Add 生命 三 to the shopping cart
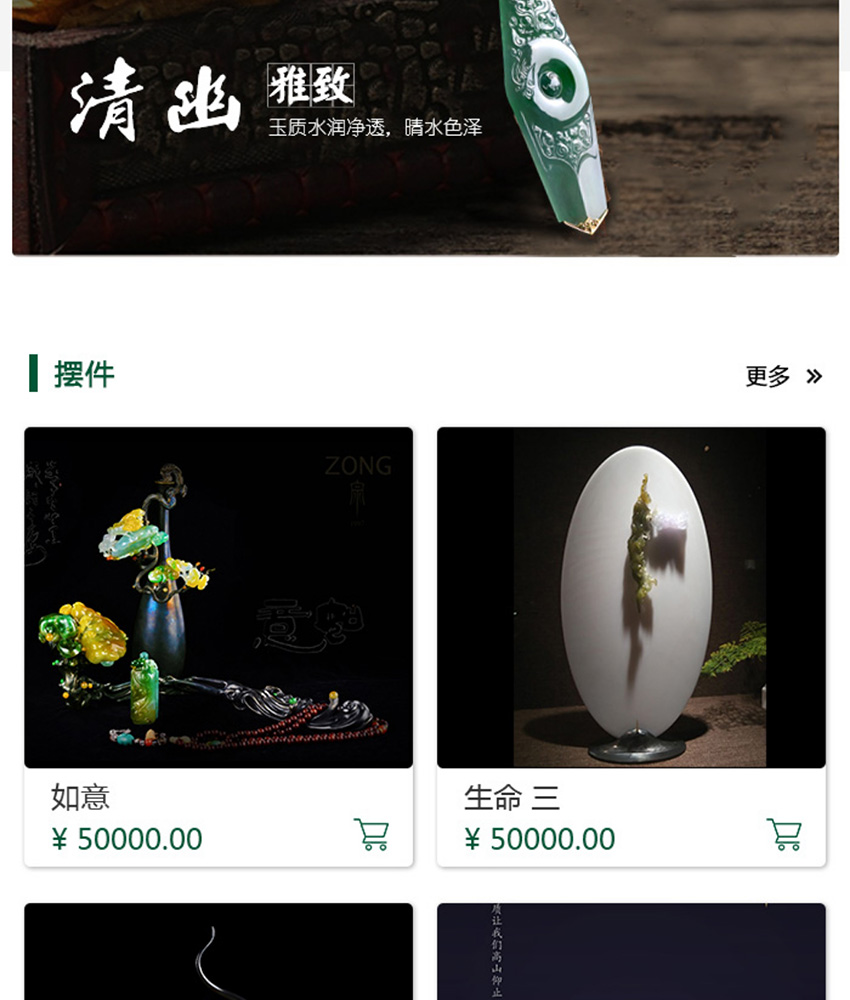 [x=784, y=834]
